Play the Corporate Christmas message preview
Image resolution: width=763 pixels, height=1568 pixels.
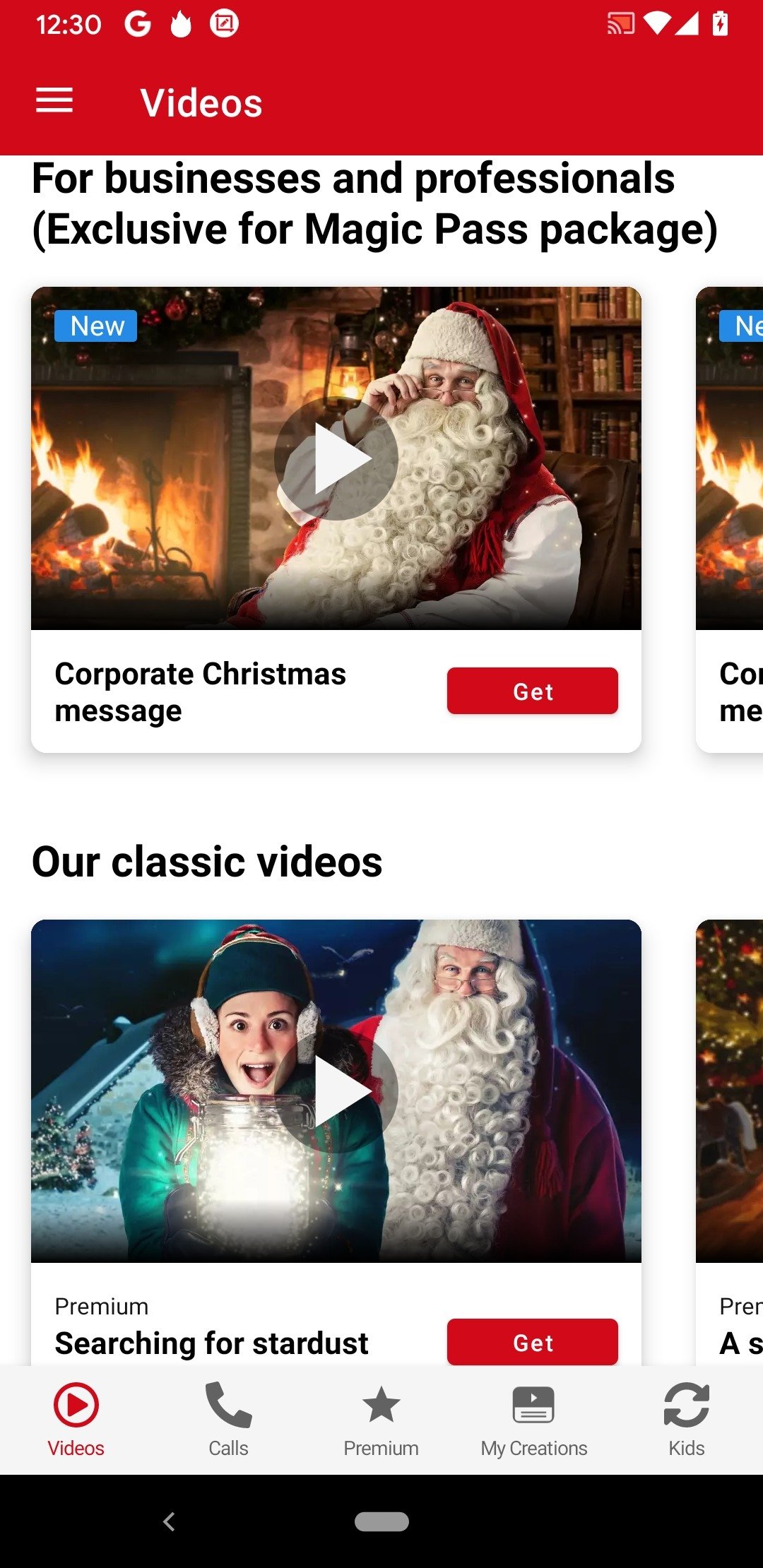click(x=336, y=459)
